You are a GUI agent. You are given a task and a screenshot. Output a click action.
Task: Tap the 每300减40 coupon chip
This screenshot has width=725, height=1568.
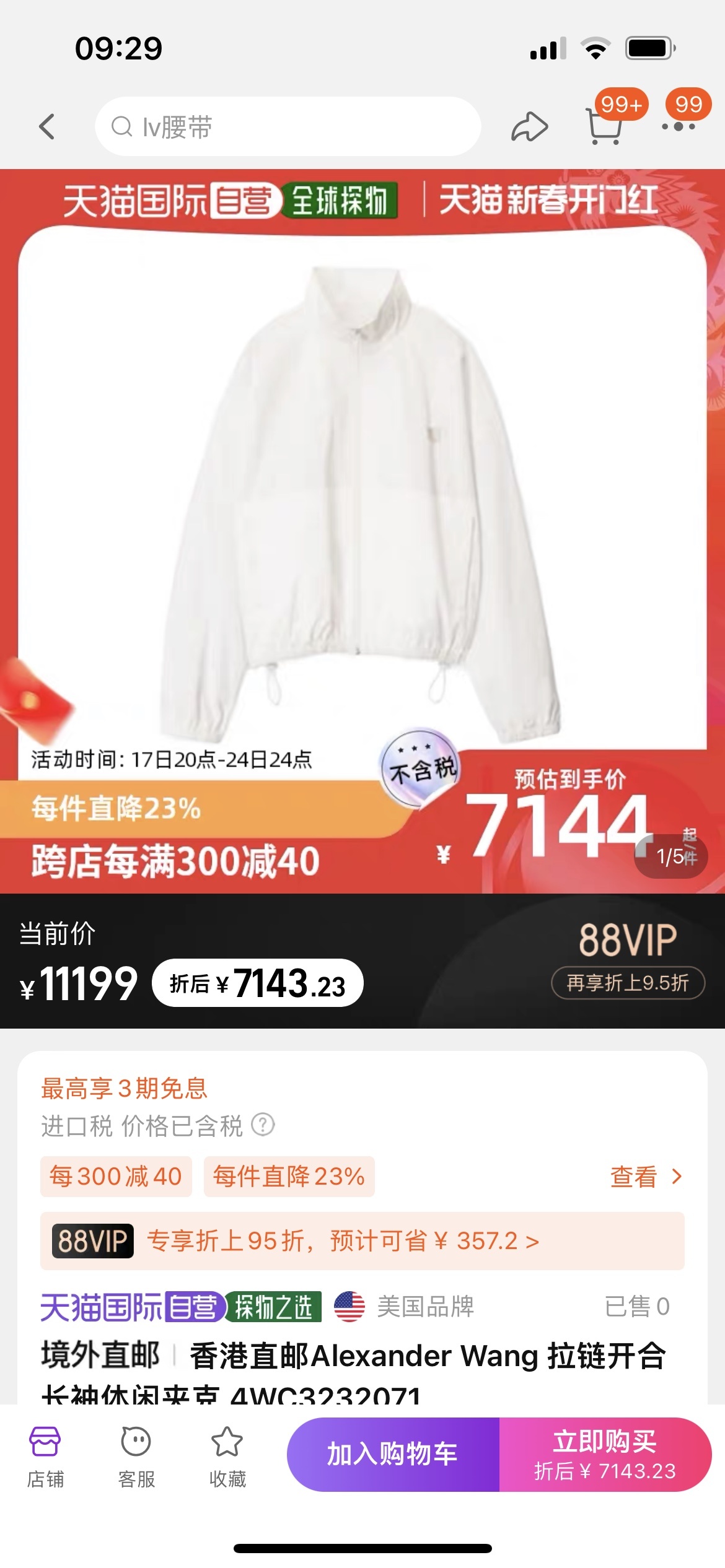pos(116,1176)
